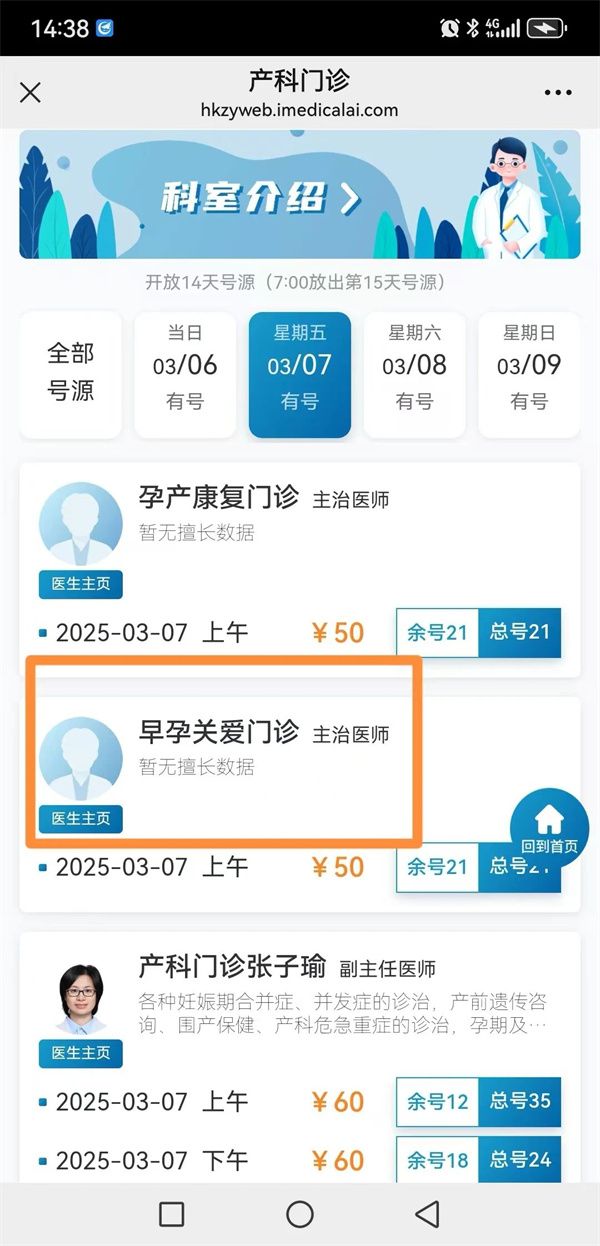
Task: Open 医生主页 for 早孕关爱门诊
Action: (81, 819)
